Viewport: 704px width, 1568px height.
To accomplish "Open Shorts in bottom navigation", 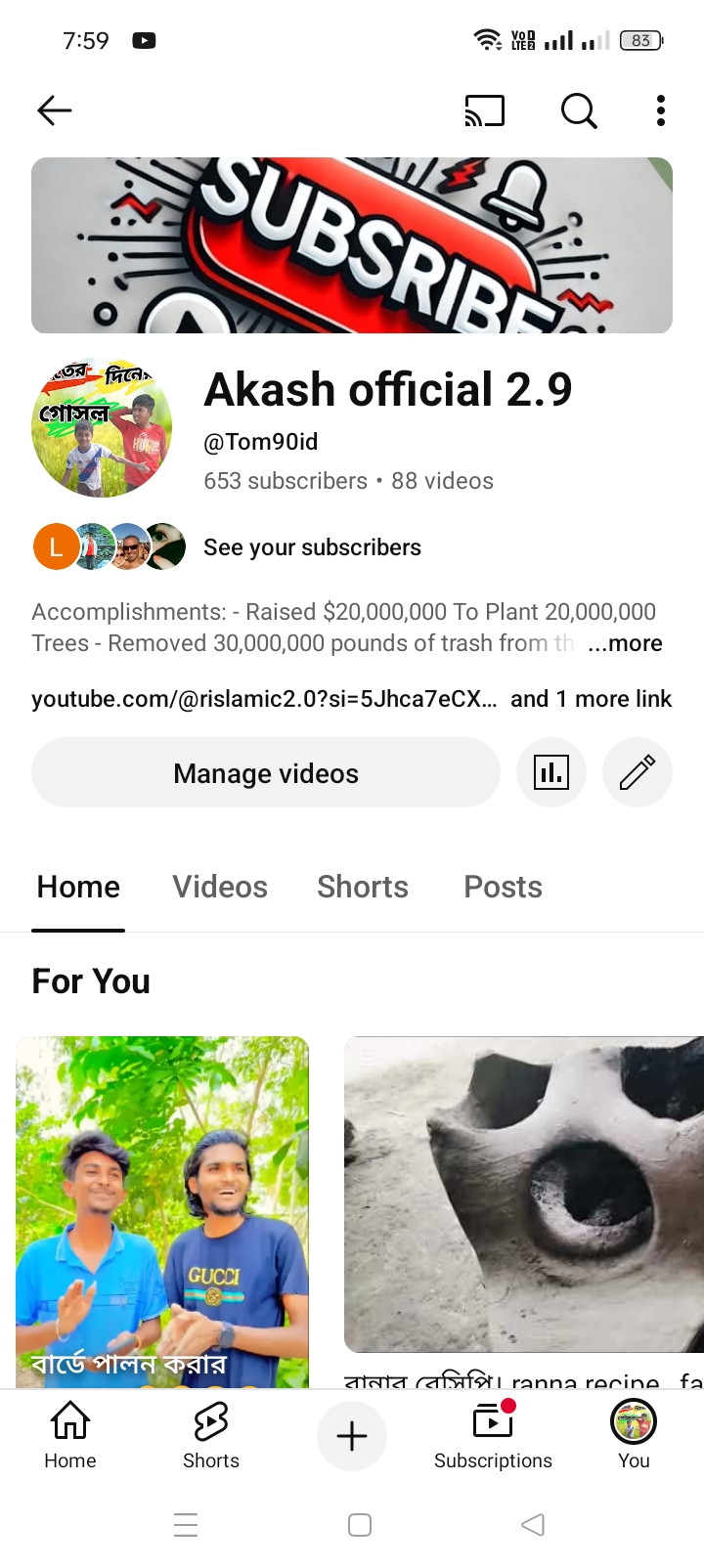I will (211, 1434).
